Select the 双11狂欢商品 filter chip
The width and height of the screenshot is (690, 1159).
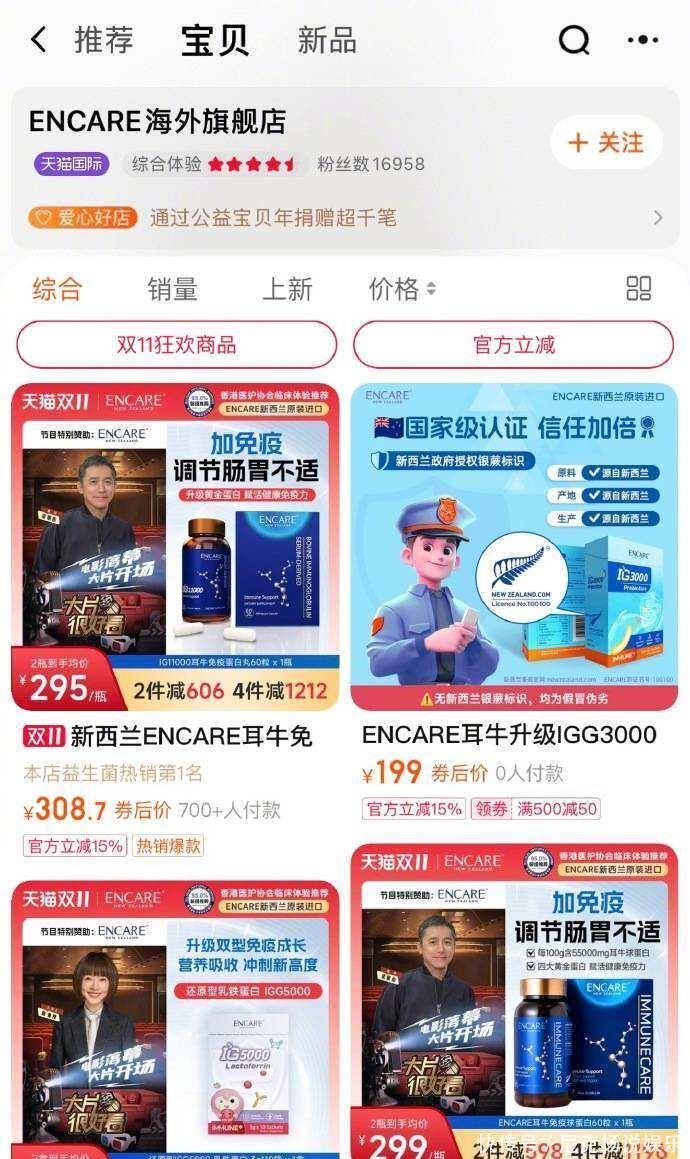click(x=176, y=345)
